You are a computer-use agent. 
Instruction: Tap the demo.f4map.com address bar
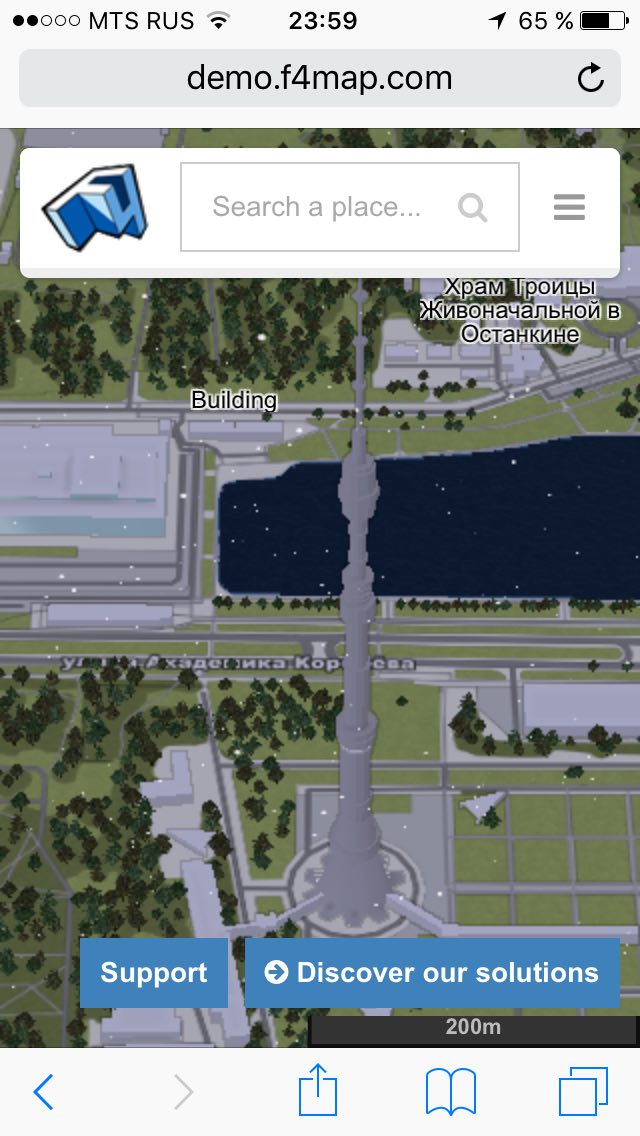point(320,78)
